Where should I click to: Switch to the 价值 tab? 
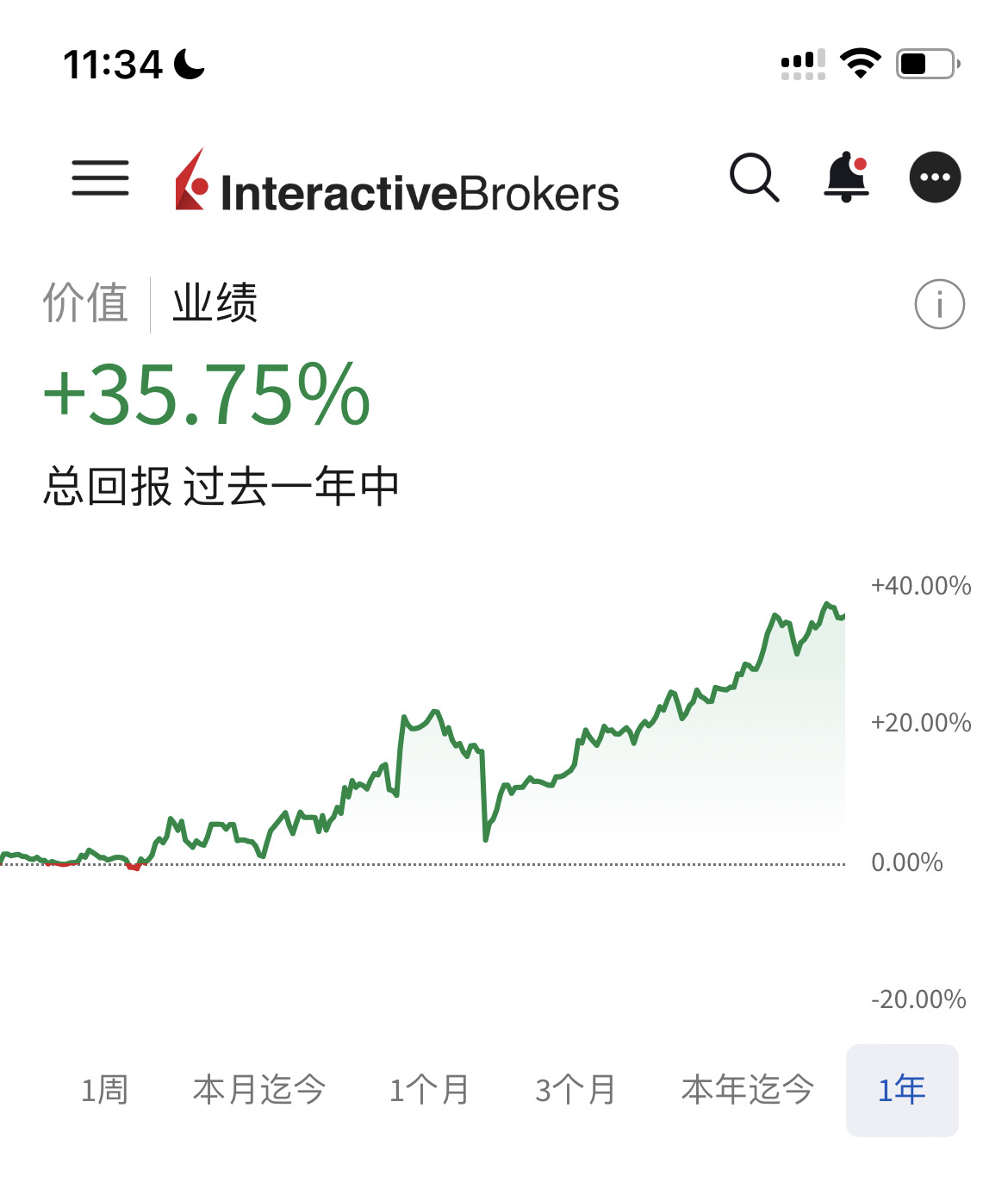[85, 303]
